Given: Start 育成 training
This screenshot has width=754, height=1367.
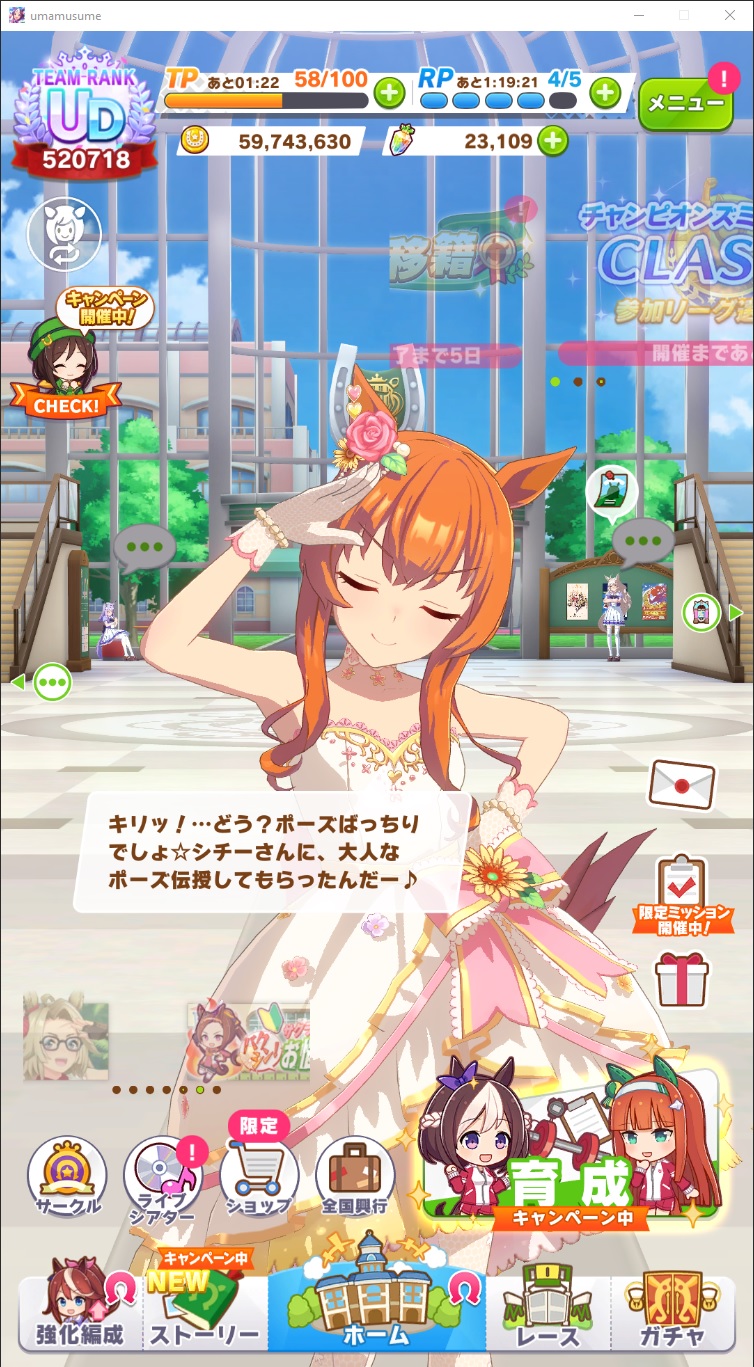Looking at the screenshot, I should pos(570,1145).
